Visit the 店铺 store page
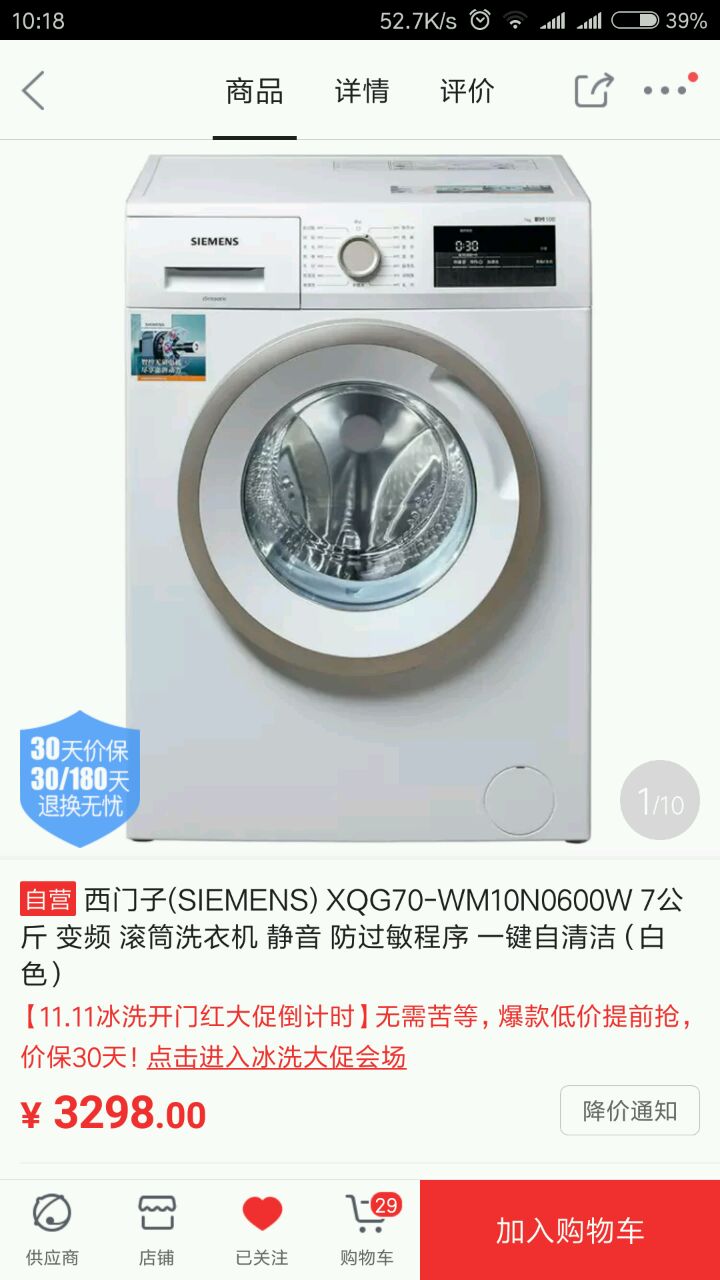Screen dimensions: 720x1280 pyautogui.click(x=157, y=1230)
